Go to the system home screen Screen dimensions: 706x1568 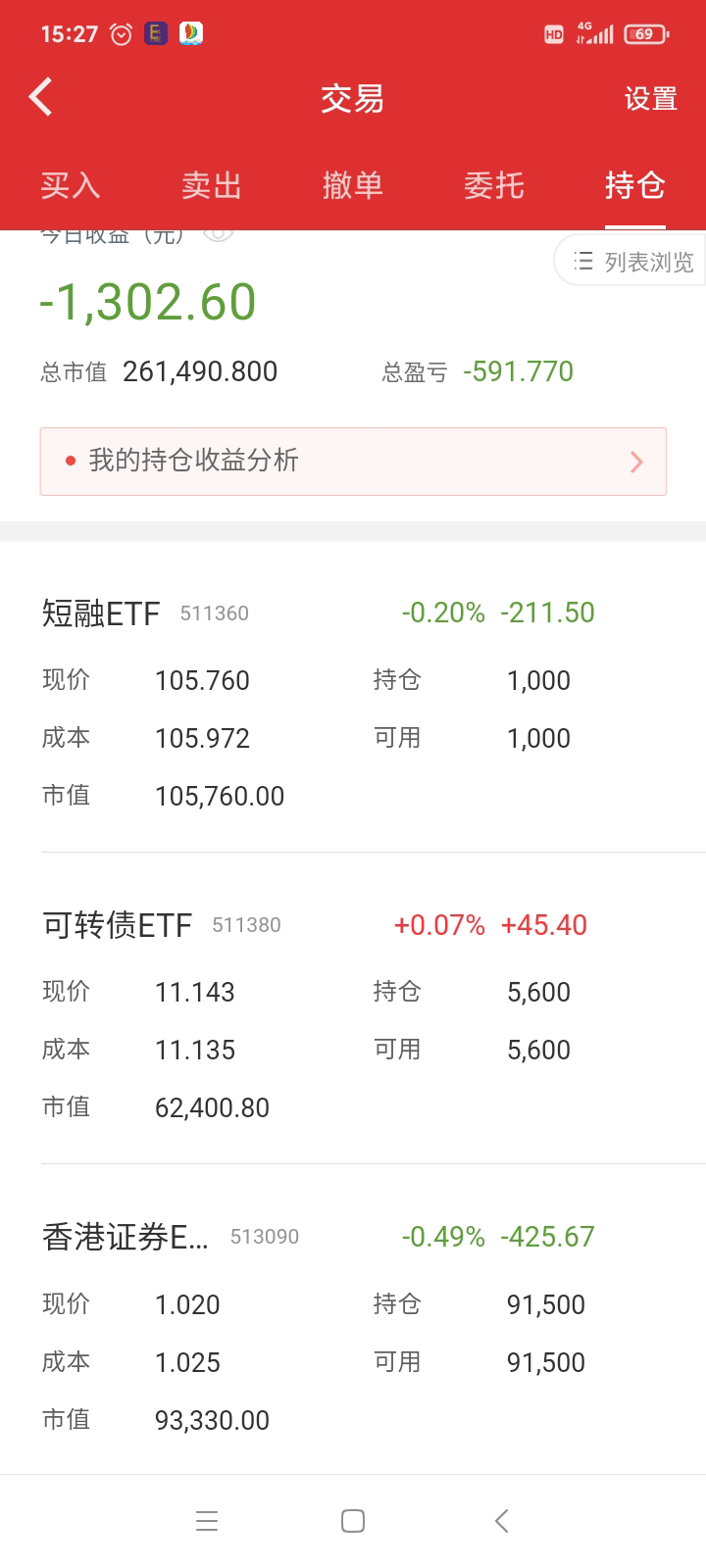coord(353,1521)
